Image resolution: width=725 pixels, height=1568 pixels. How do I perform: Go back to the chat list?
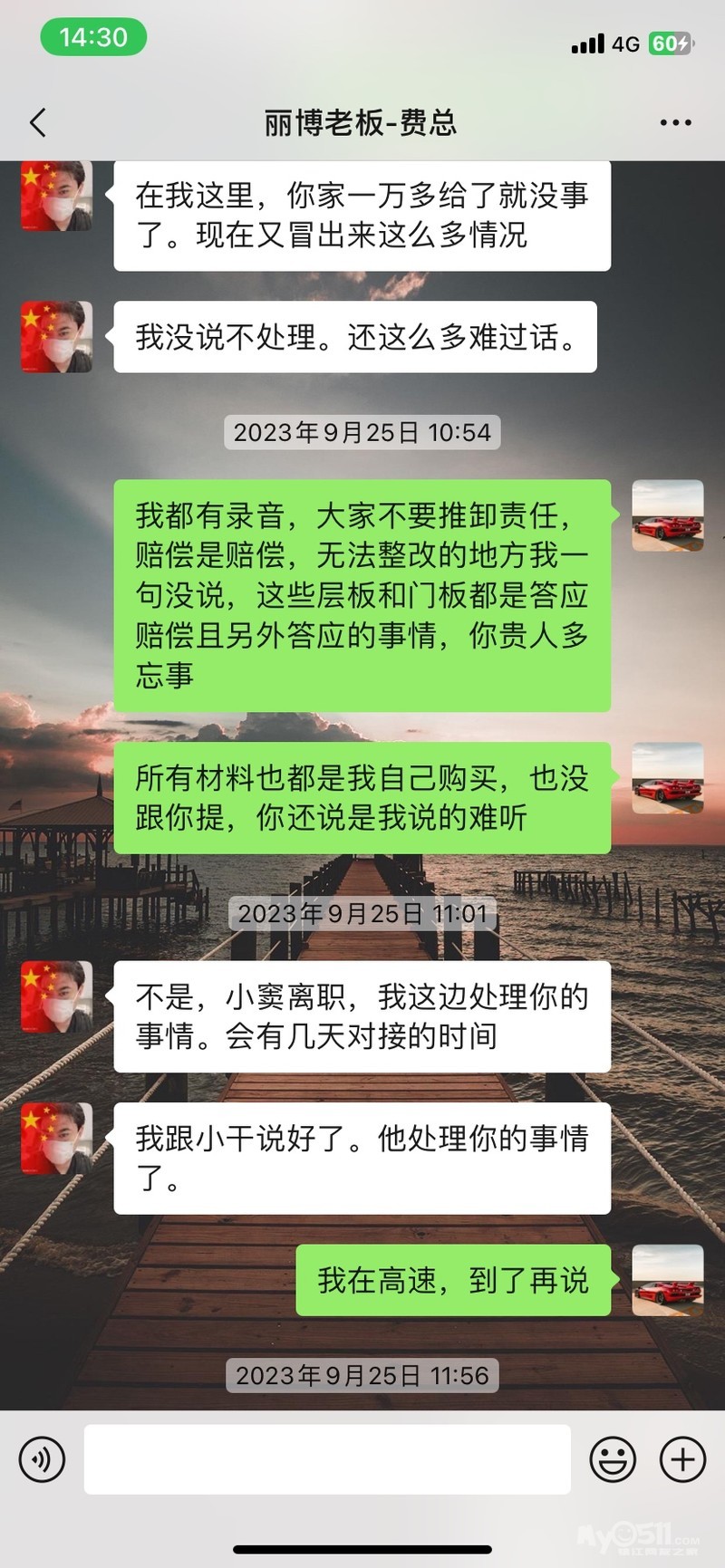(x=37, y=122)
